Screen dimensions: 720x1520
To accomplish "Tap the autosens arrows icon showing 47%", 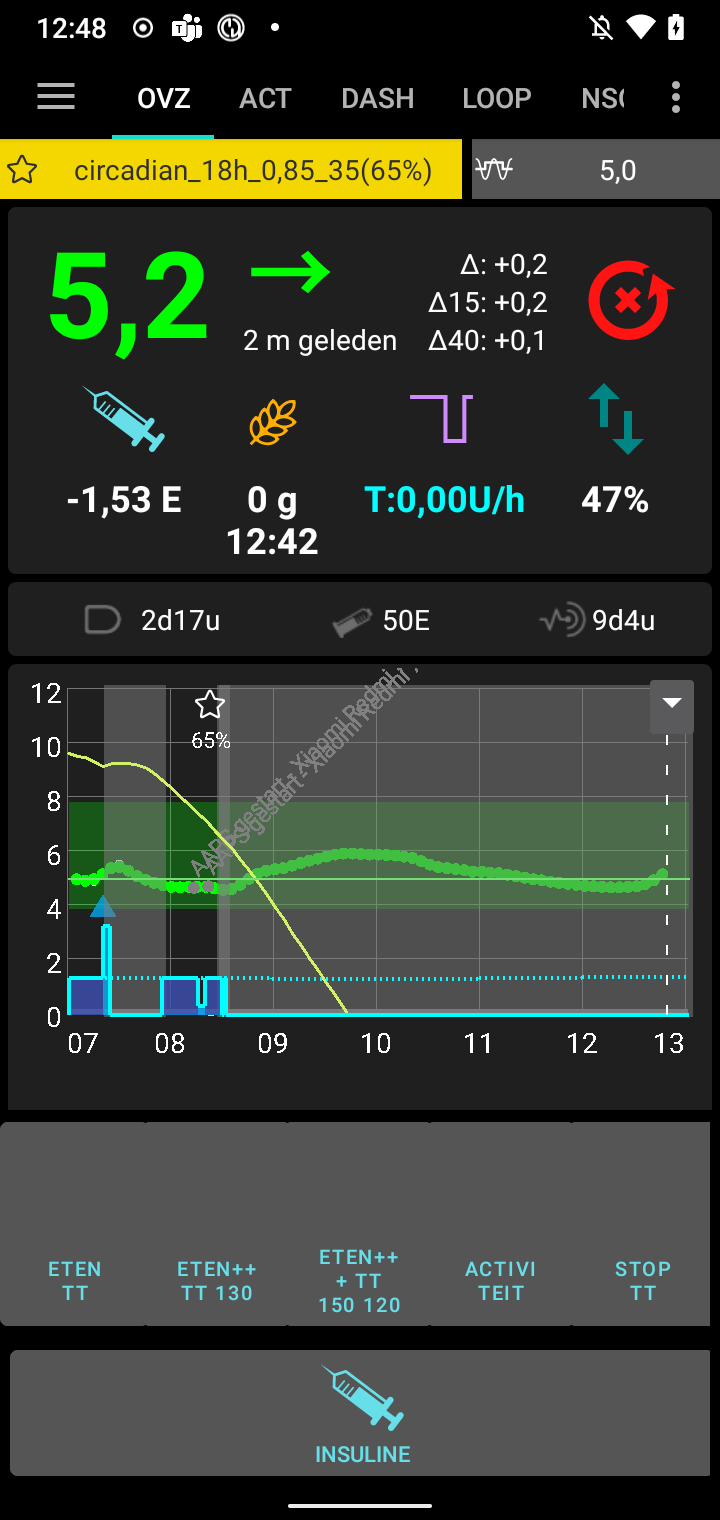I will pos(614,418).
